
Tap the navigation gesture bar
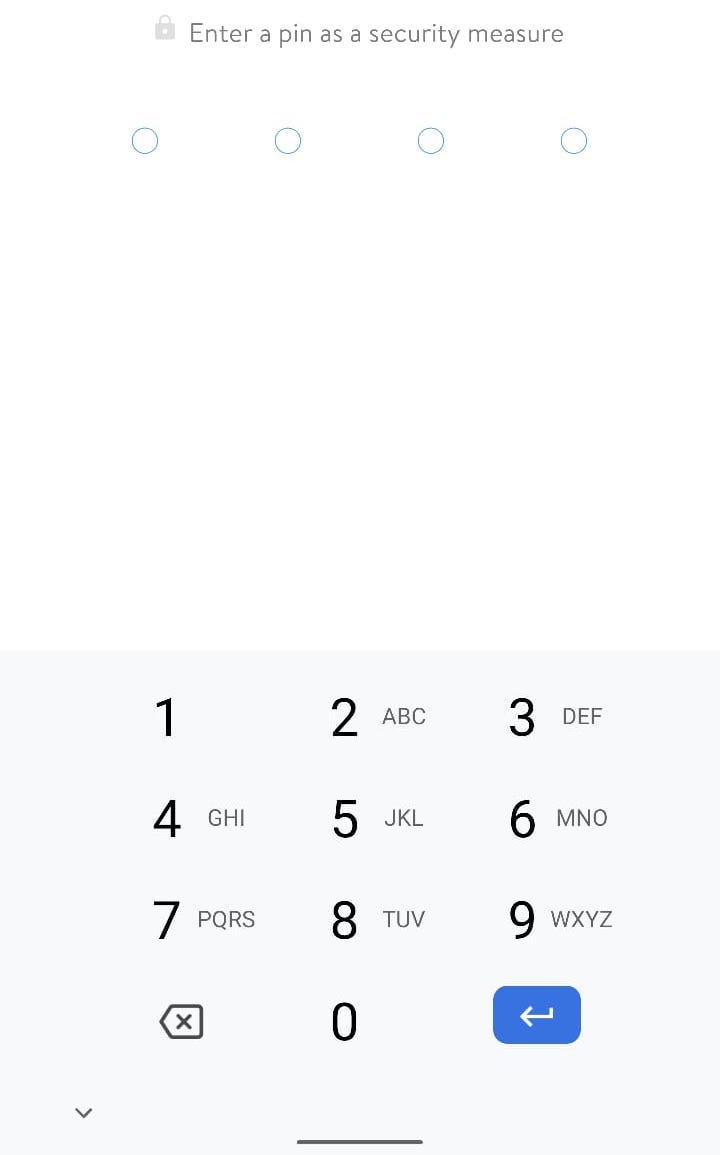pos(359,1140)
